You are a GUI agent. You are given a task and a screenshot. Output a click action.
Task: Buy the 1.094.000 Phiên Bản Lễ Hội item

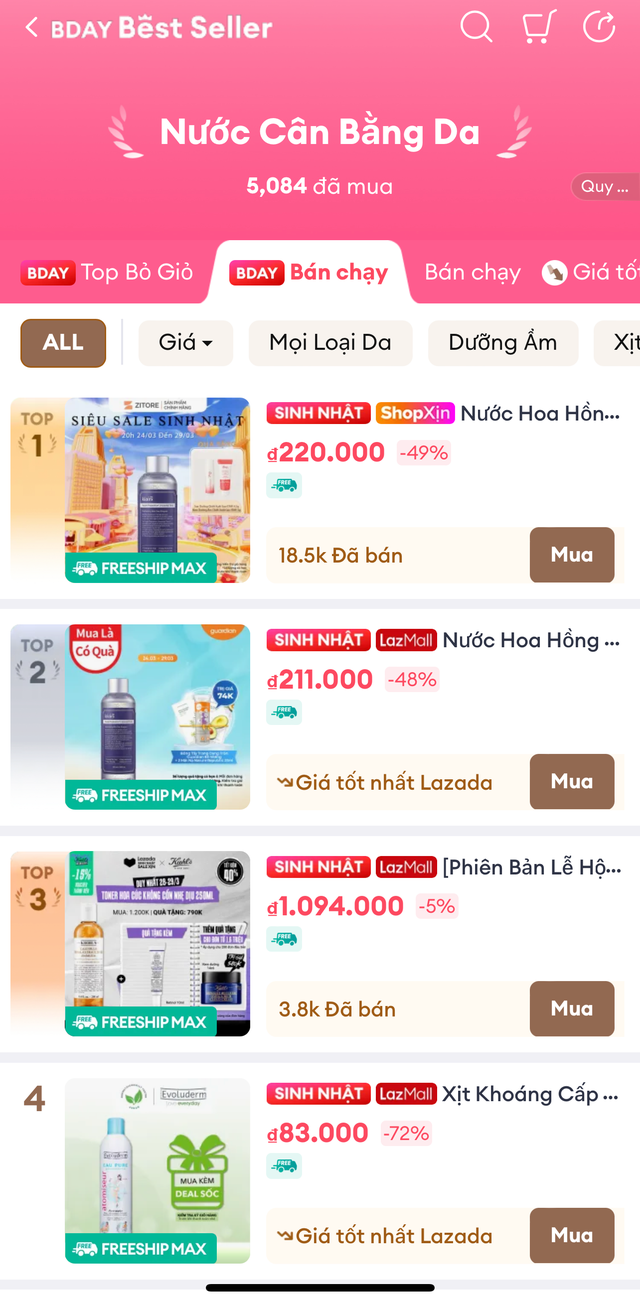pos(572,1009)
